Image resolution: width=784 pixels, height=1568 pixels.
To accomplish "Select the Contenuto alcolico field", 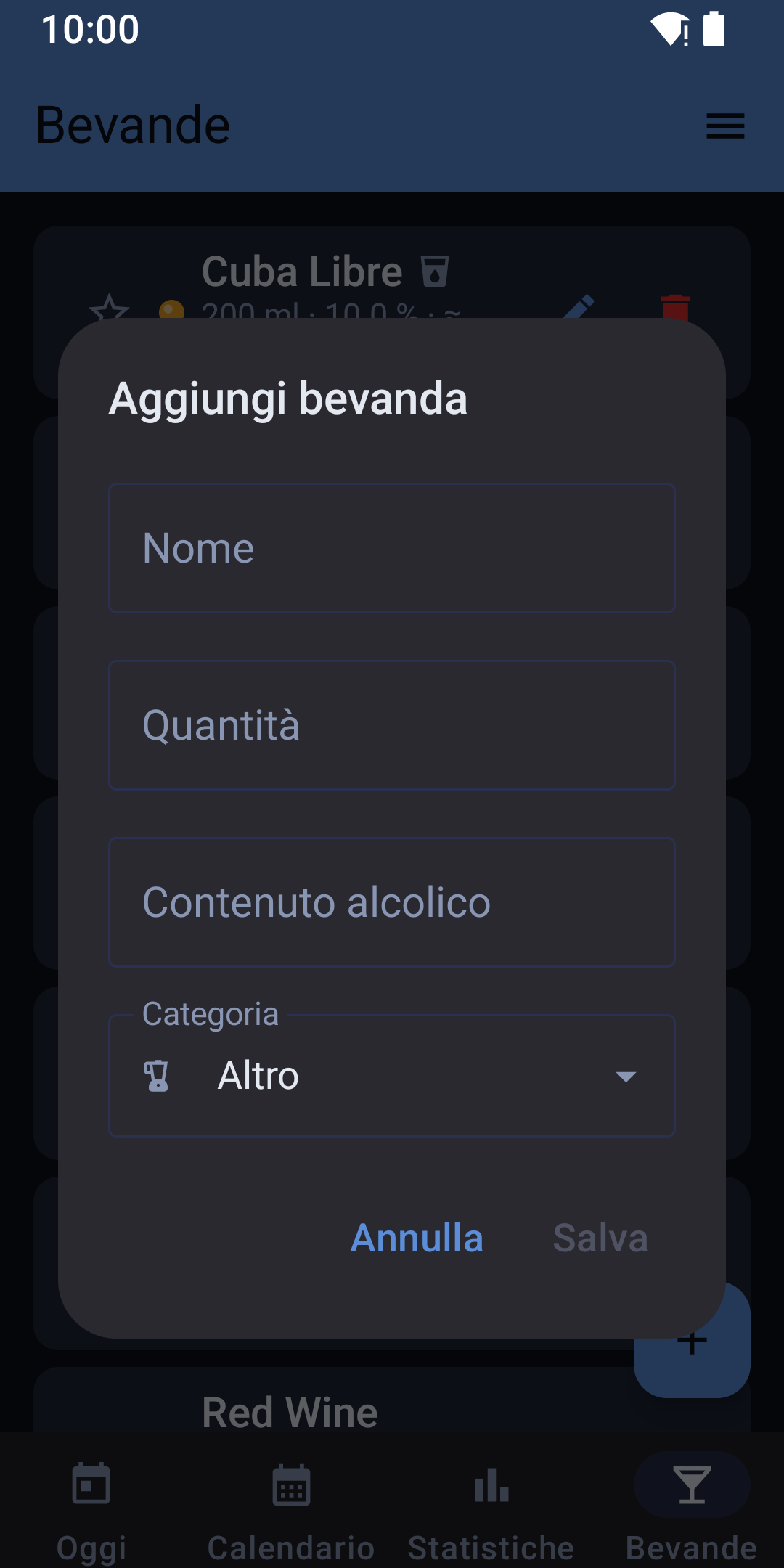I will click(x=392, y=902).
